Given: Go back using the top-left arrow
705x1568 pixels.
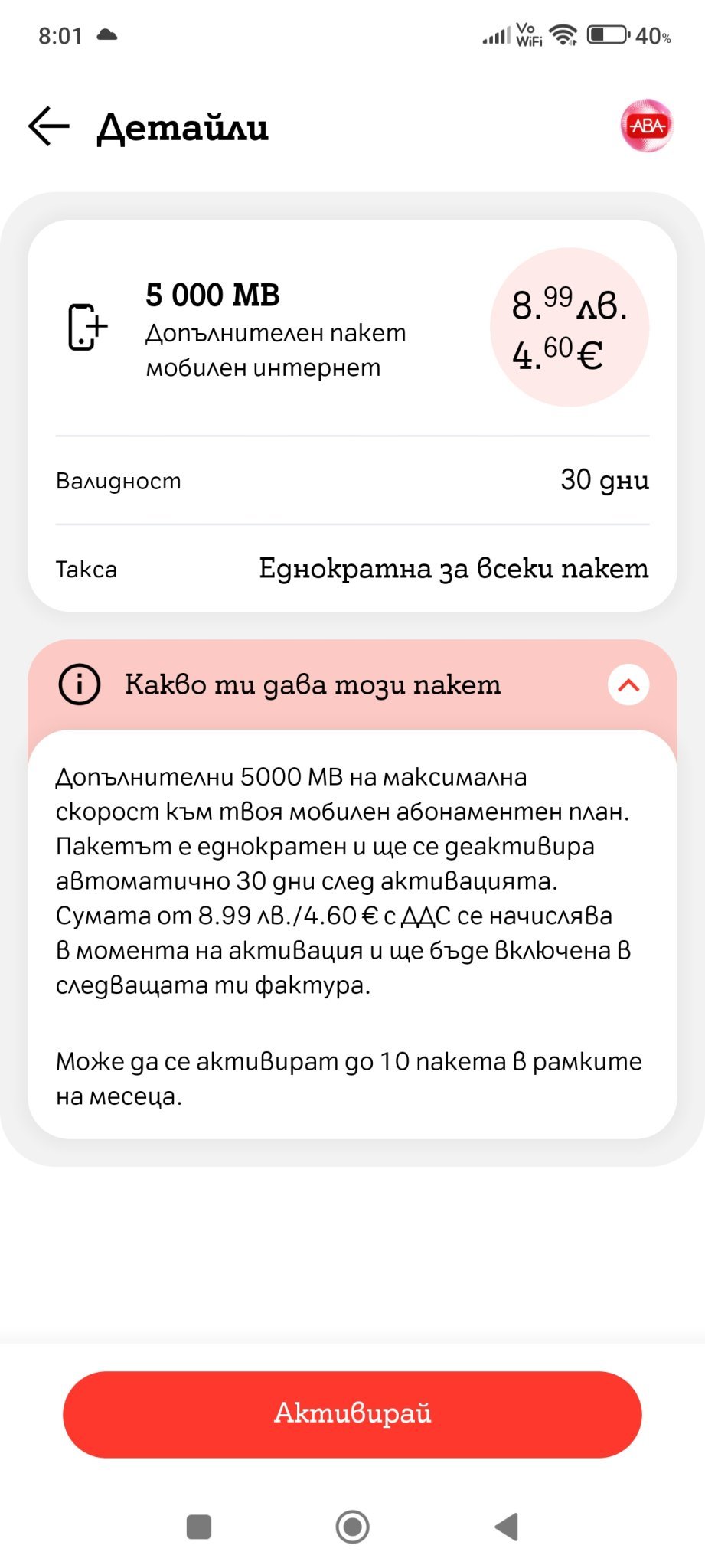Looking at the screenshot, I should pos(49,126).
